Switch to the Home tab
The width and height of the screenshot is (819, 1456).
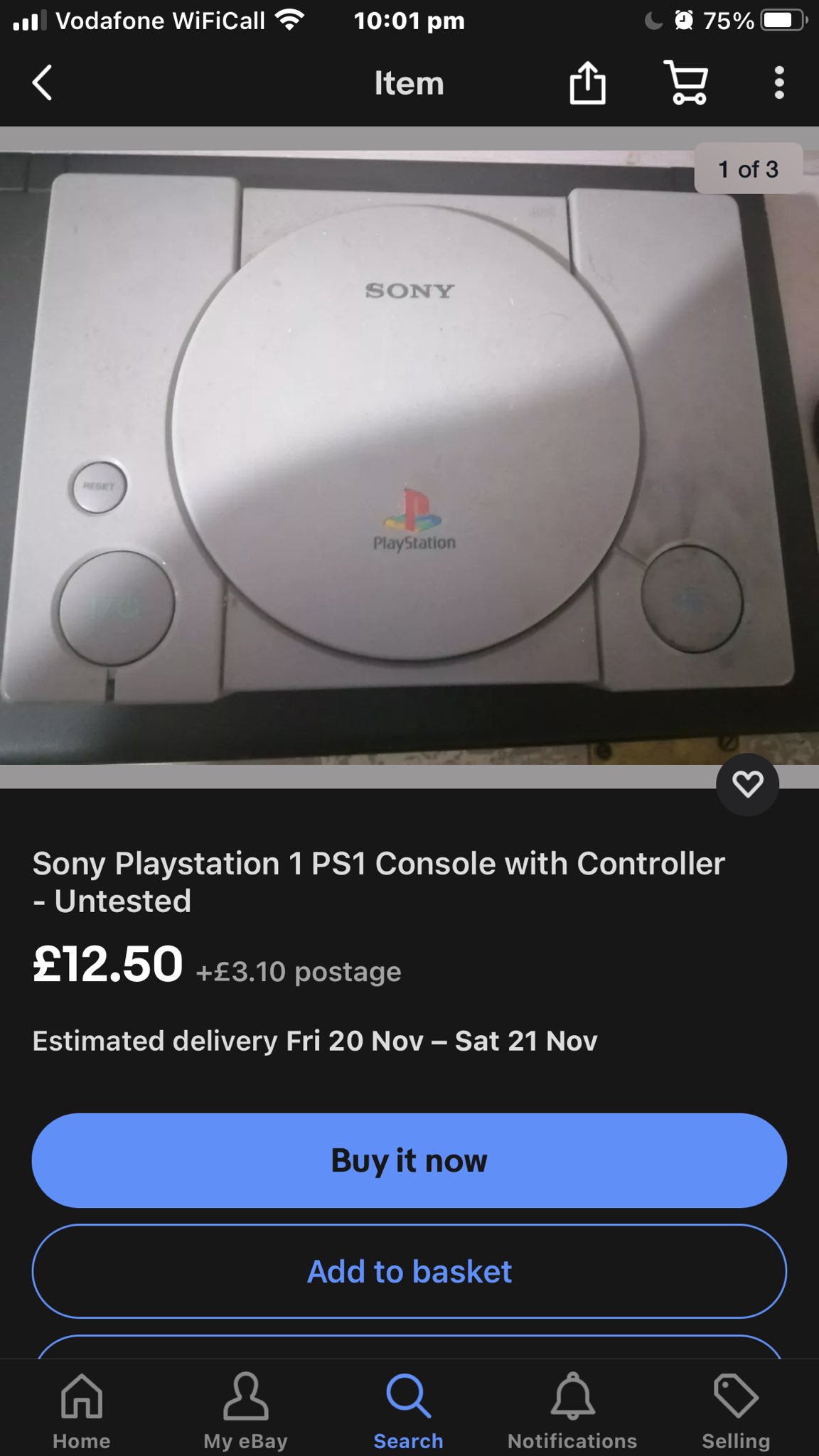(82, 1410)
